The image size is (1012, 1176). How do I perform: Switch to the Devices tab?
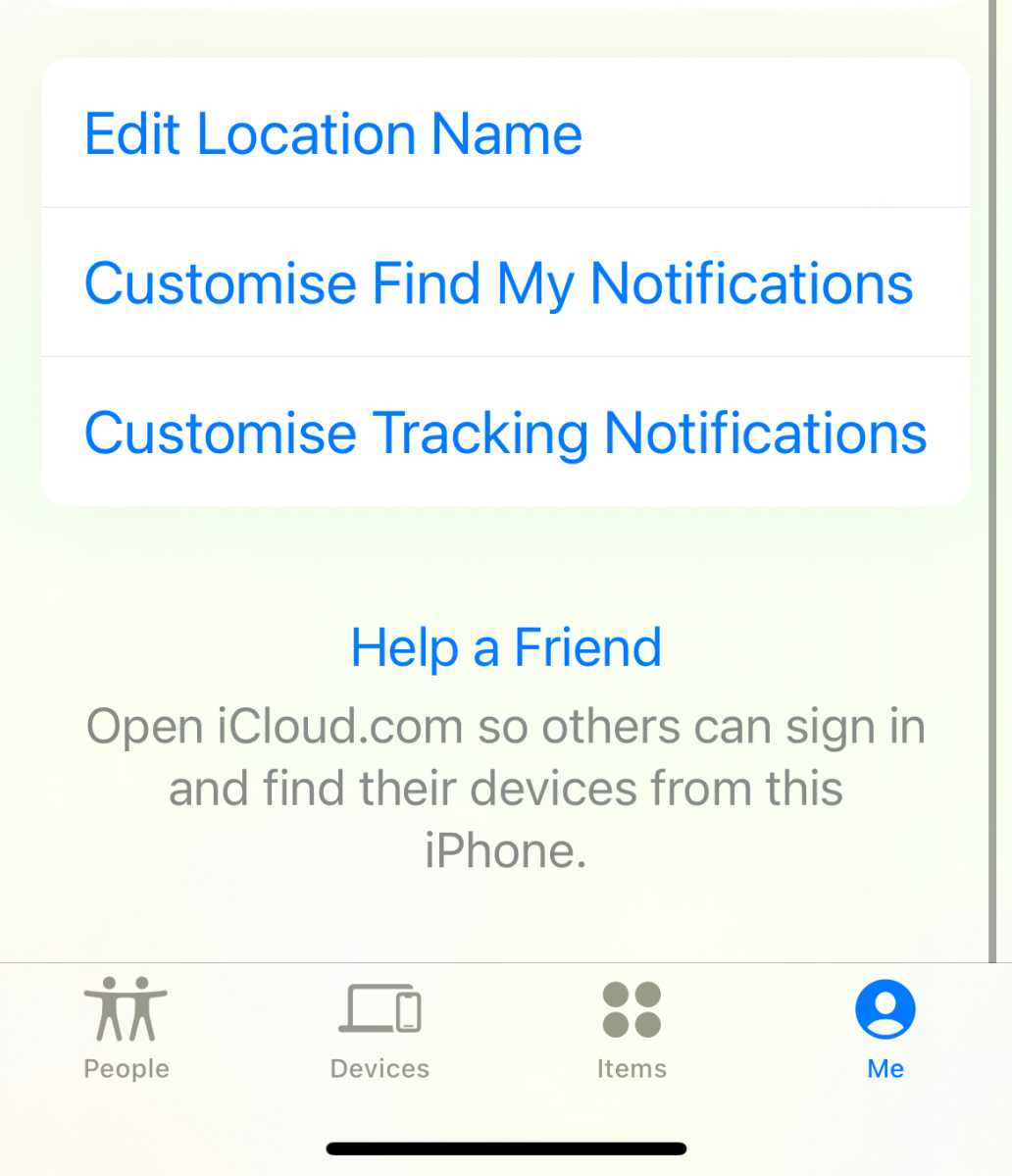[379, 1027]
